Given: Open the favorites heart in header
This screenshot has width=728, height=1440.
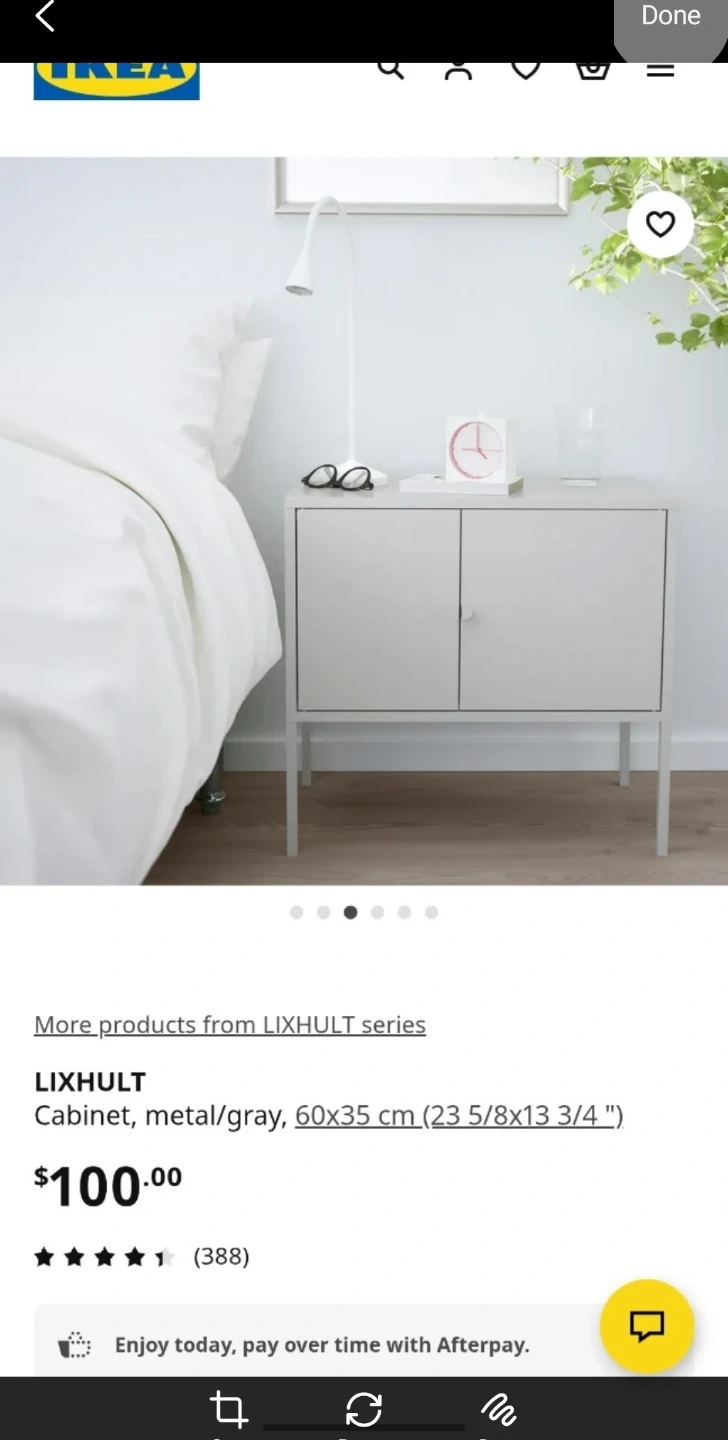Looking at the screenshot, I should pyautogui.click(x=526, y=70).
